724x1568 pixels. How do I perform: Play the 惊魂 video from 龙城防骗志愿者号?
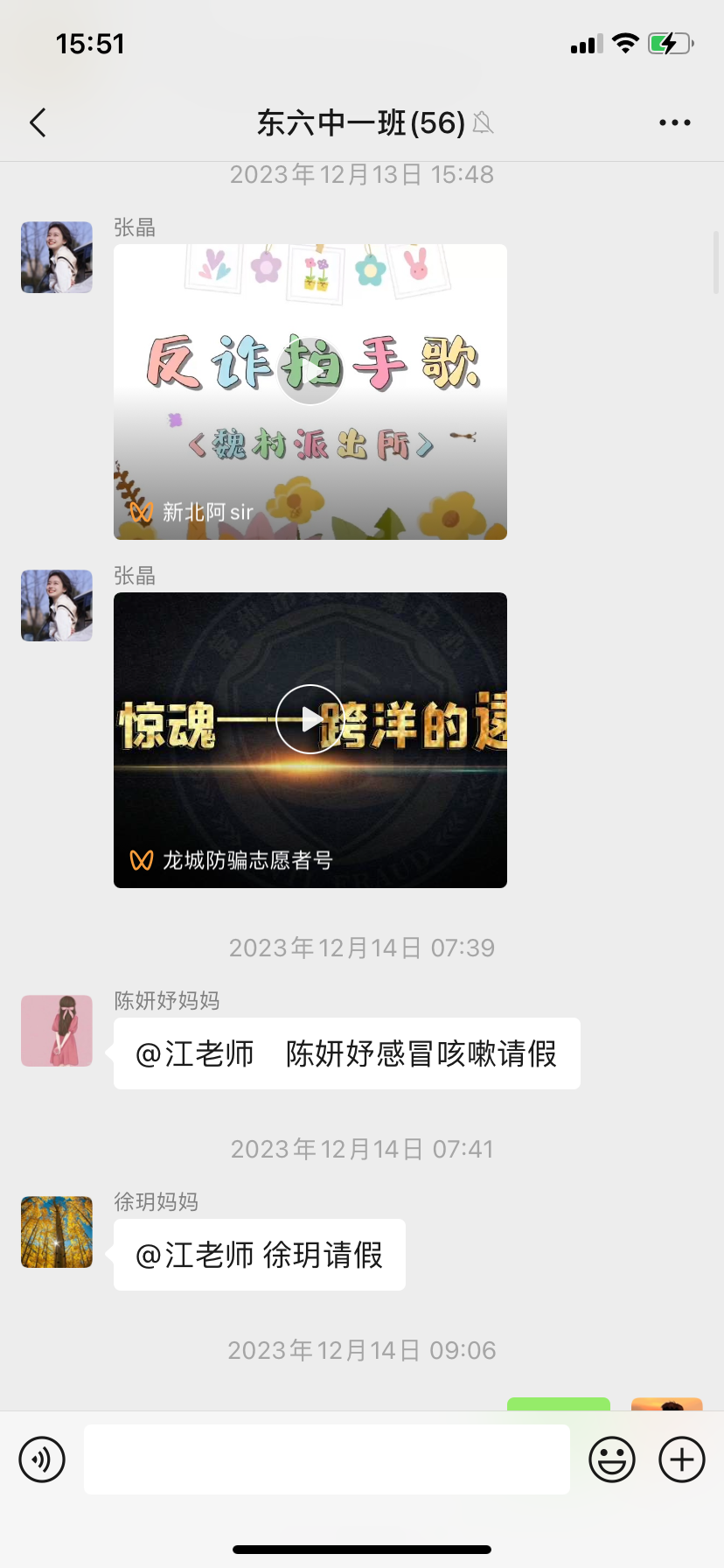tap(310, 739)
